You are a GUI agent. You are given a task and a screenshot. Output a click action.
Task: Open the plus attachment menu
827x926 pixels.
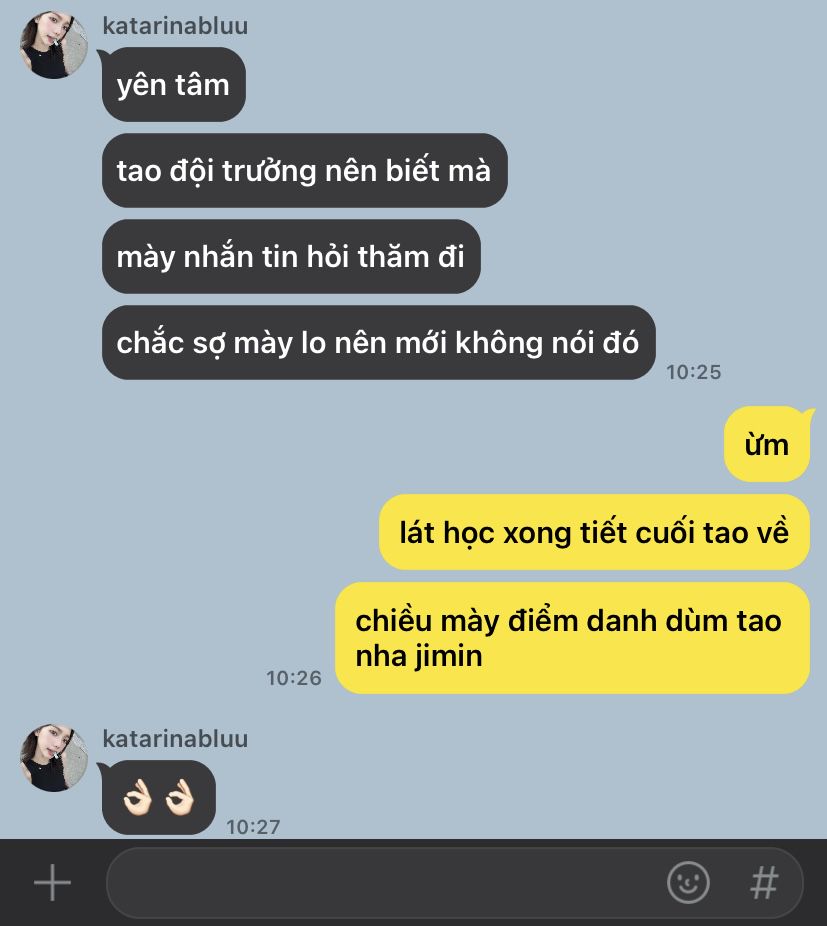tap(52, 883)
